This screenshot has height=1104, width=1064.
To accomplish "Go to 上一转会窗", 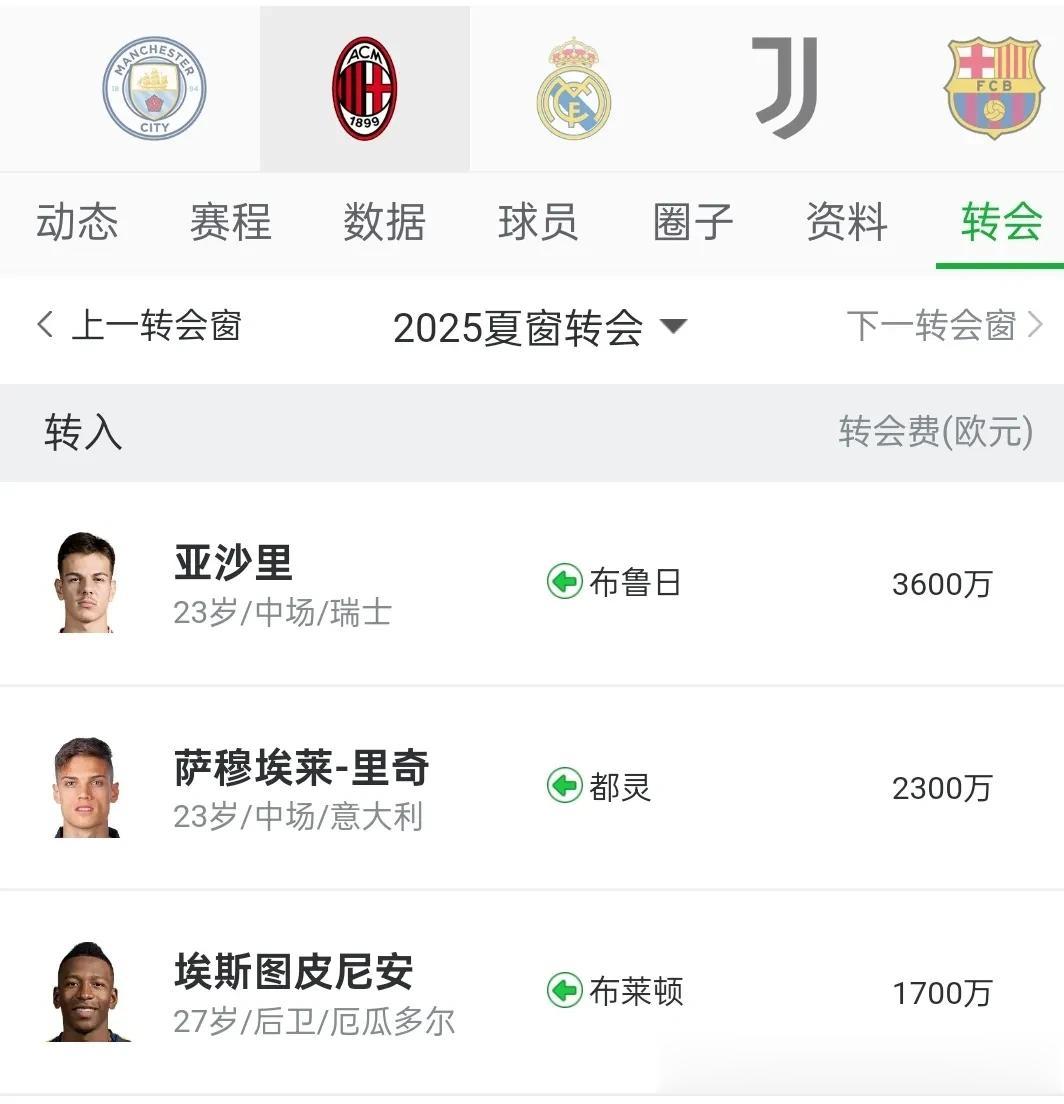I will point(139,326).
